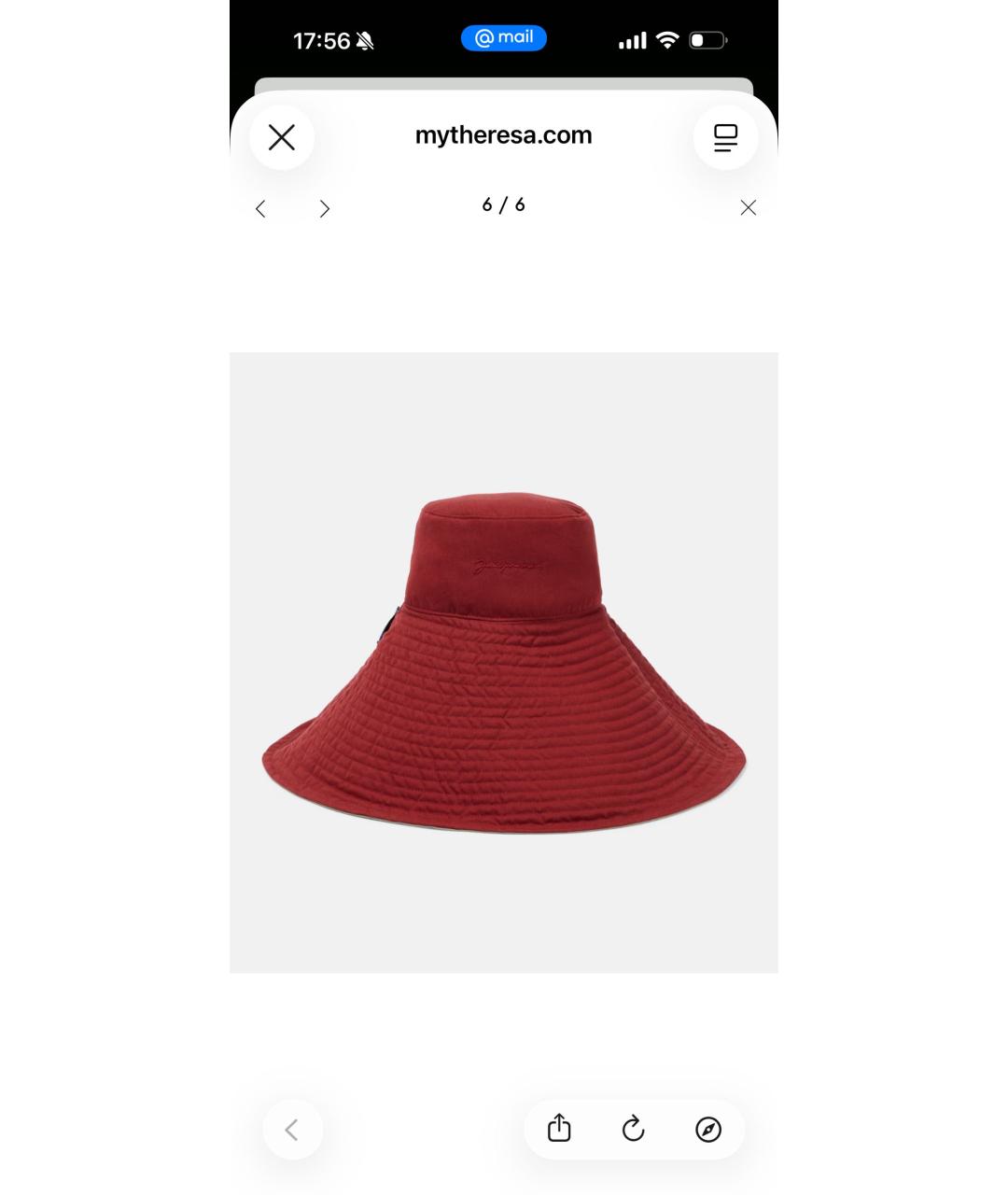Dismiss the image gallery overlay

[x=749, y=207]
